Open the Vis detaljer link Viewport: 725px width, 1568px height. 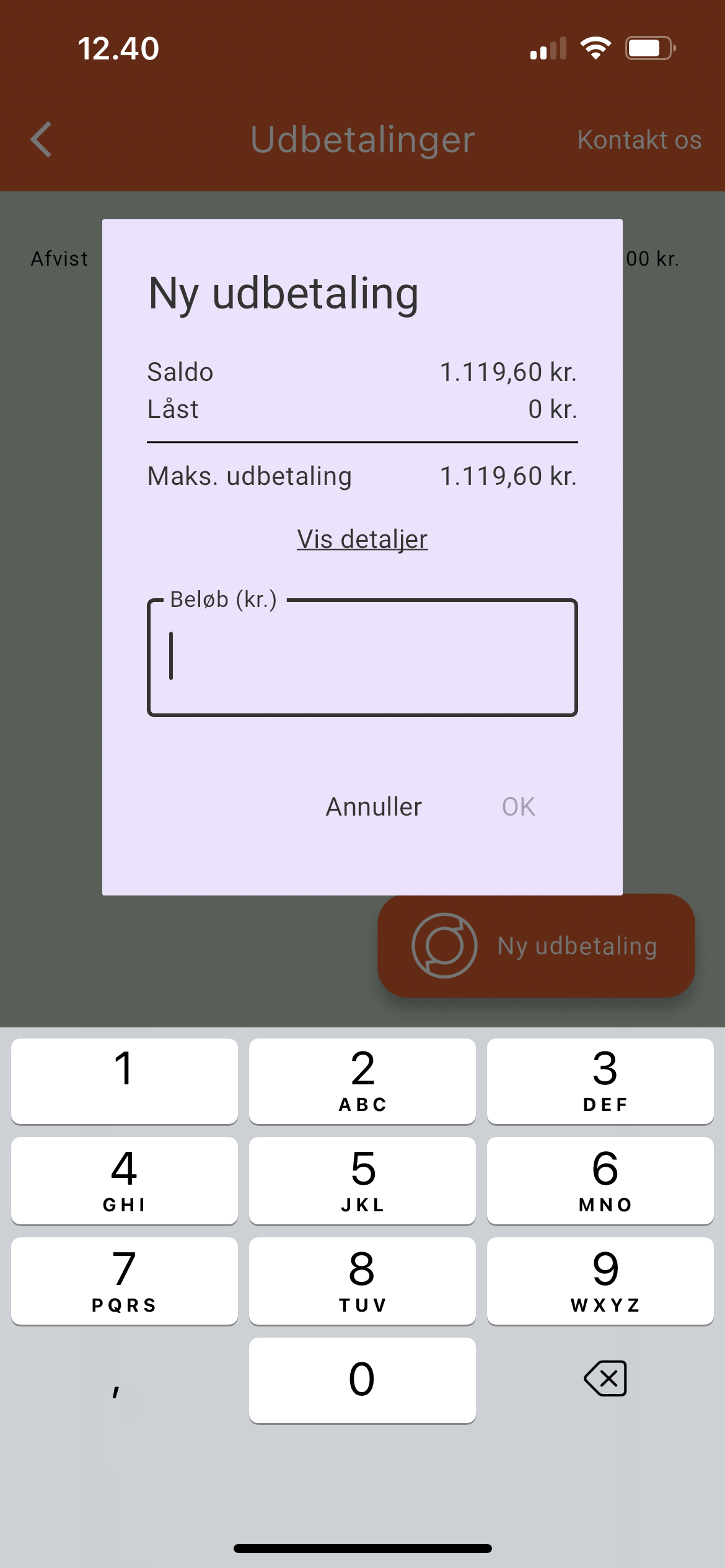tap(362, 539)
